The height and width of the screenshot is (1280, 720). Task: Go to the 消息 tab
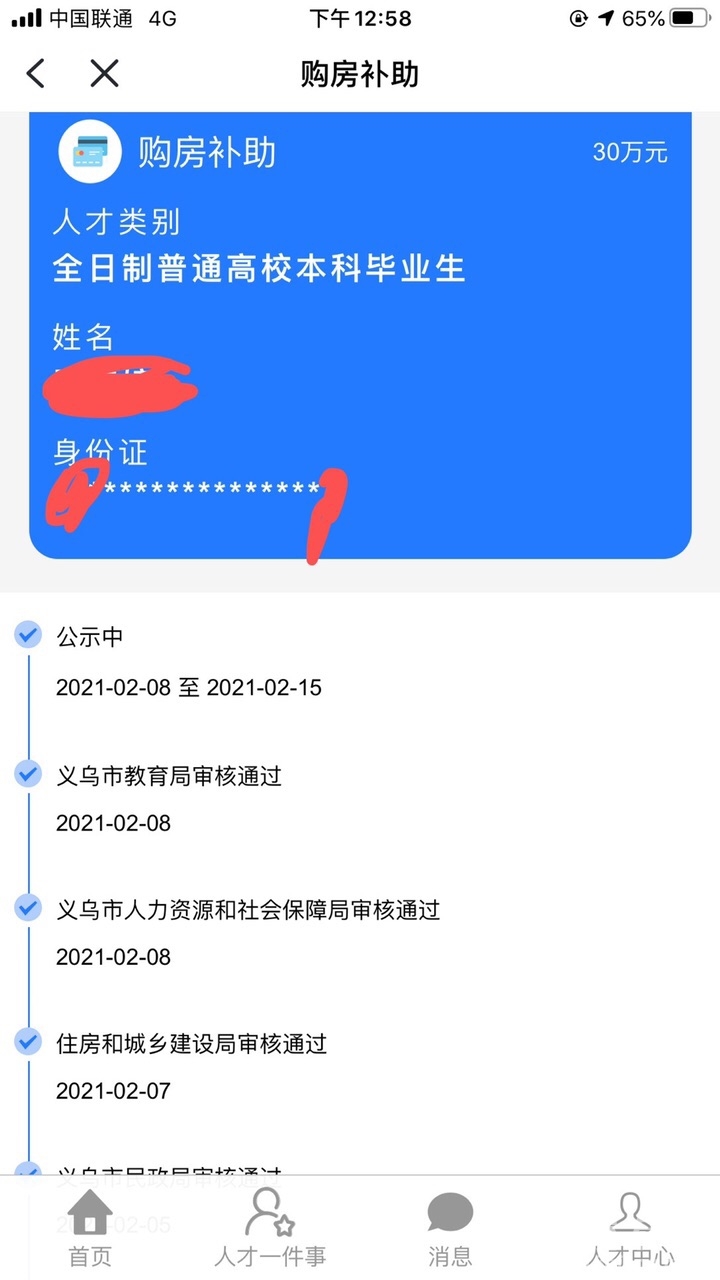450,1228
